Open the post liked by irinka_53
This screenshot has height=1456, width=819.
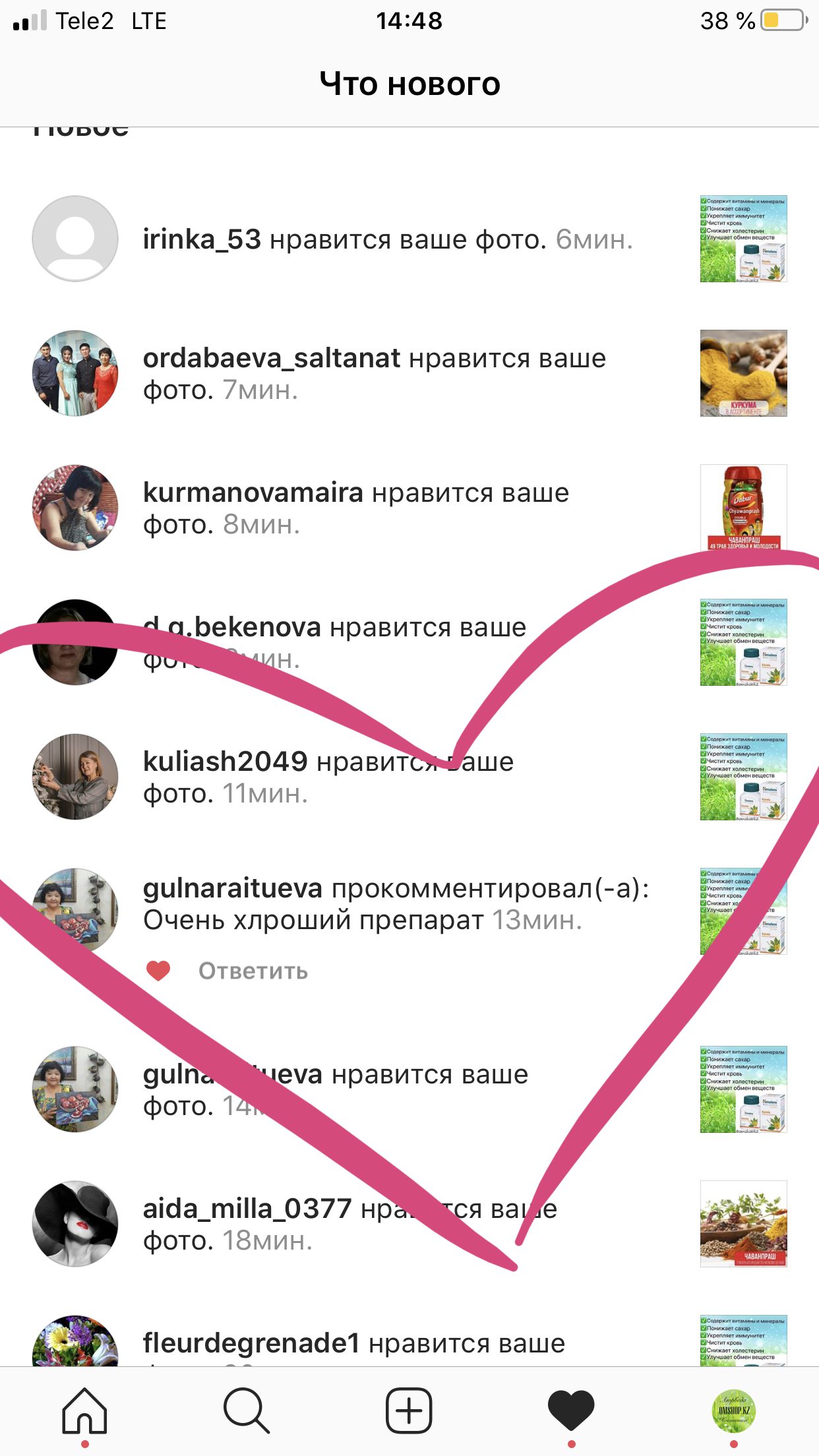[x=743, y=239]
